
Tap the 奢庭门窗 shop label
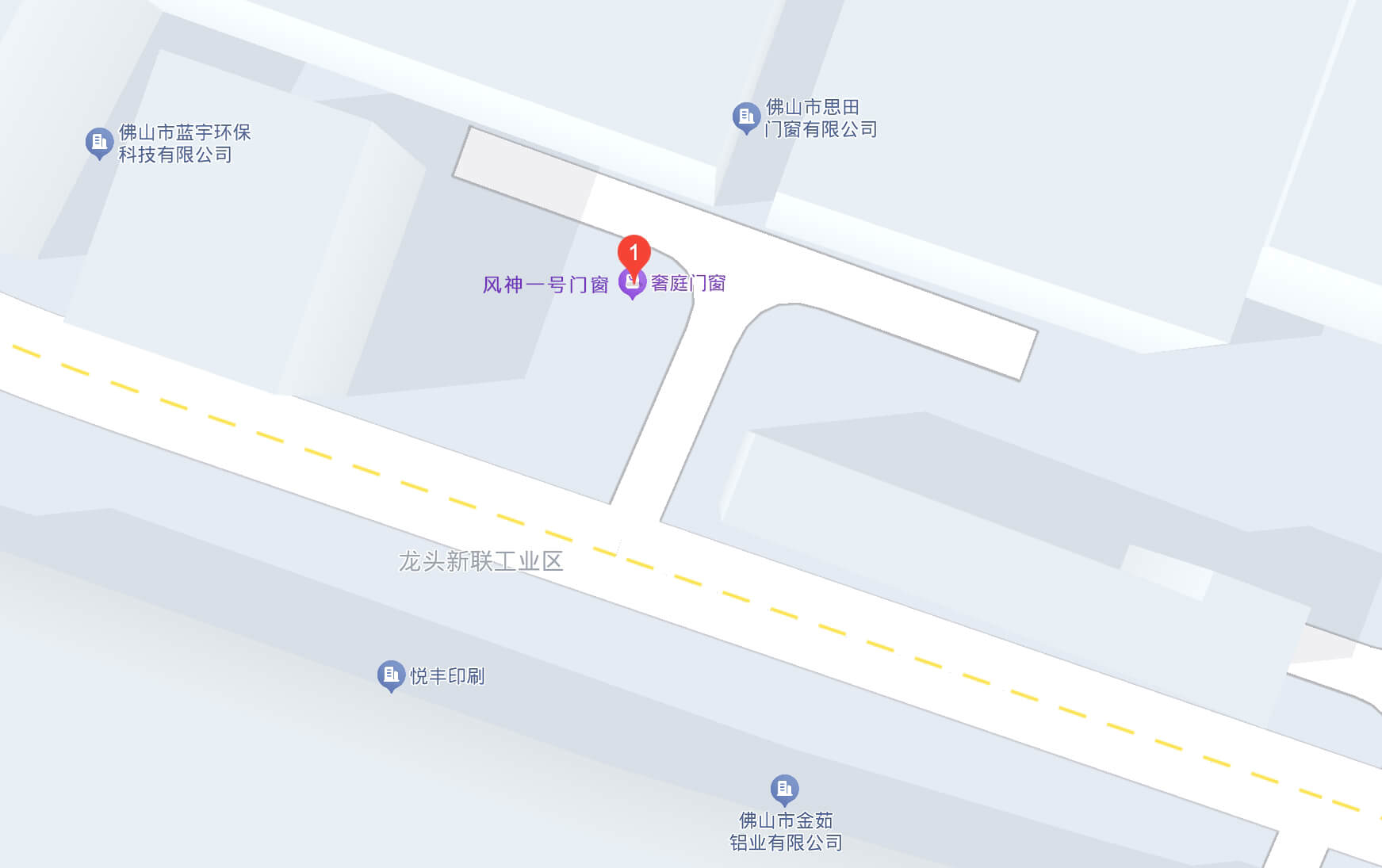688,283
